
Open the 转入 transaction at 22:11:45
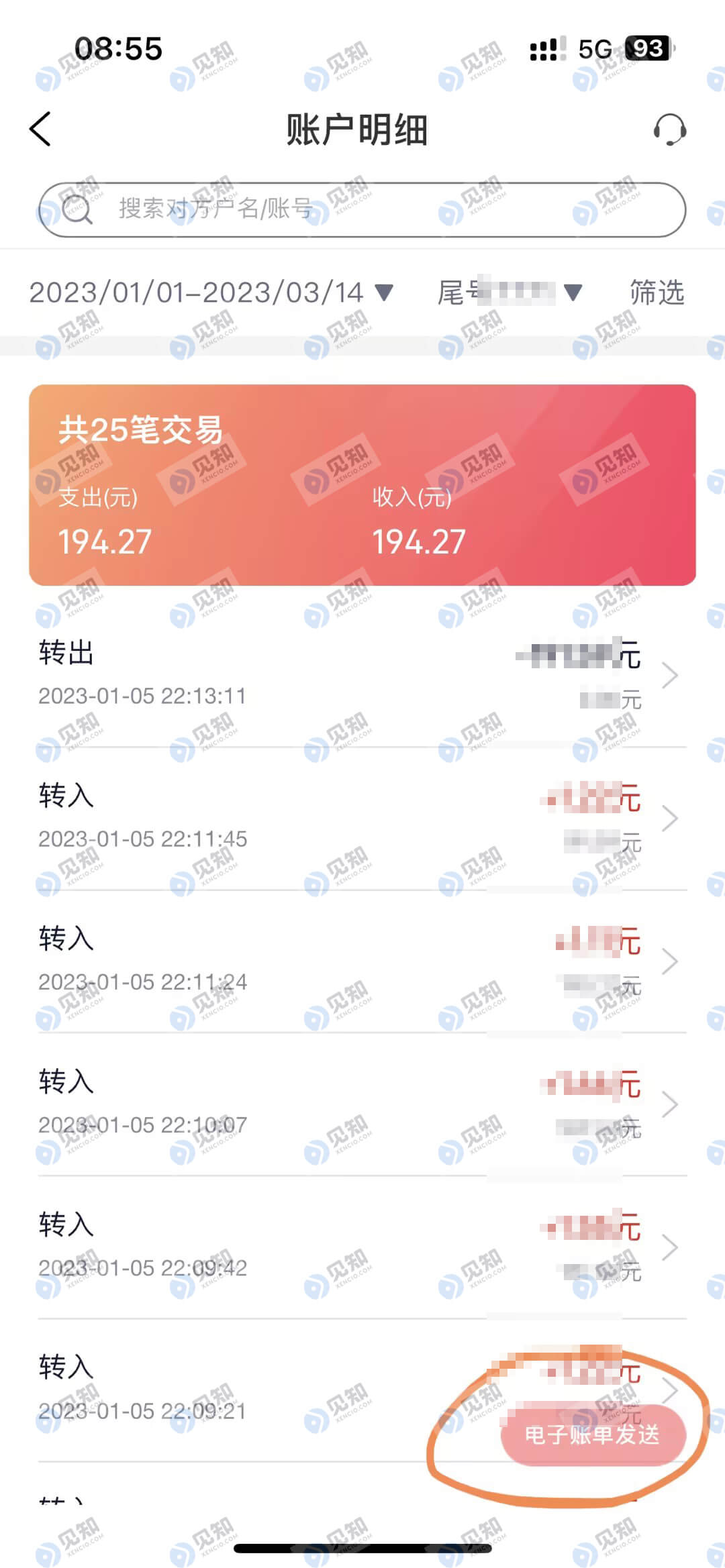click(362, 819)
